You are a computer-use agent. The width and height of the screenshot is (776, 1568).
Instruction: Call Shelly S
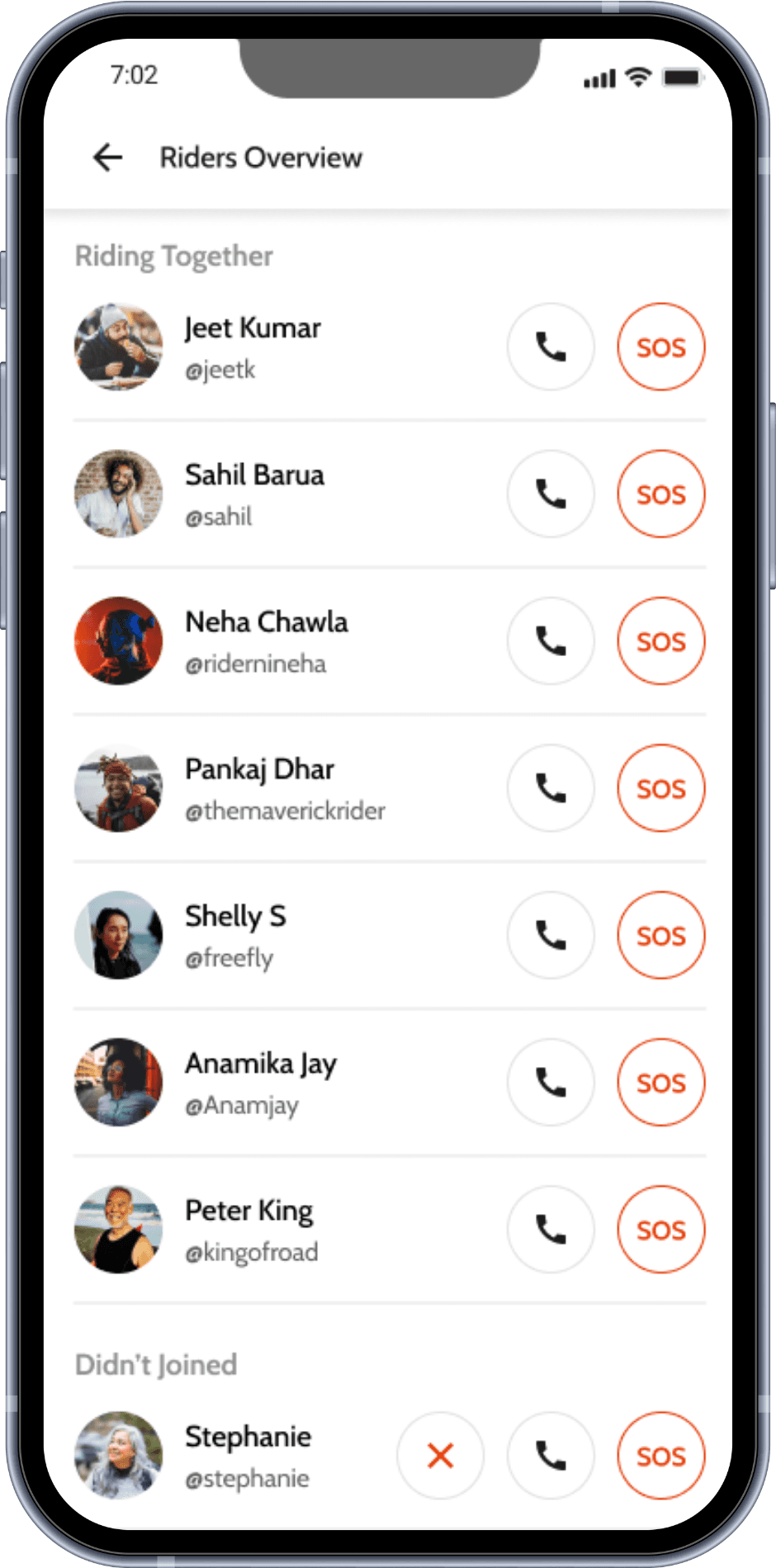tap(551, 935)
